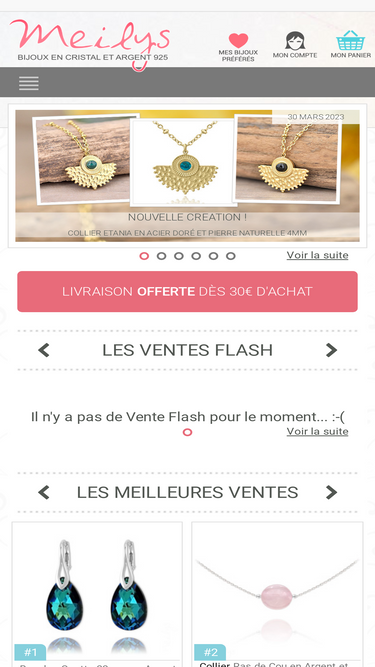This screenshot has width=375, height=667.
Task: Open the #2 pink stone necklace product
Action: point(277,594)
